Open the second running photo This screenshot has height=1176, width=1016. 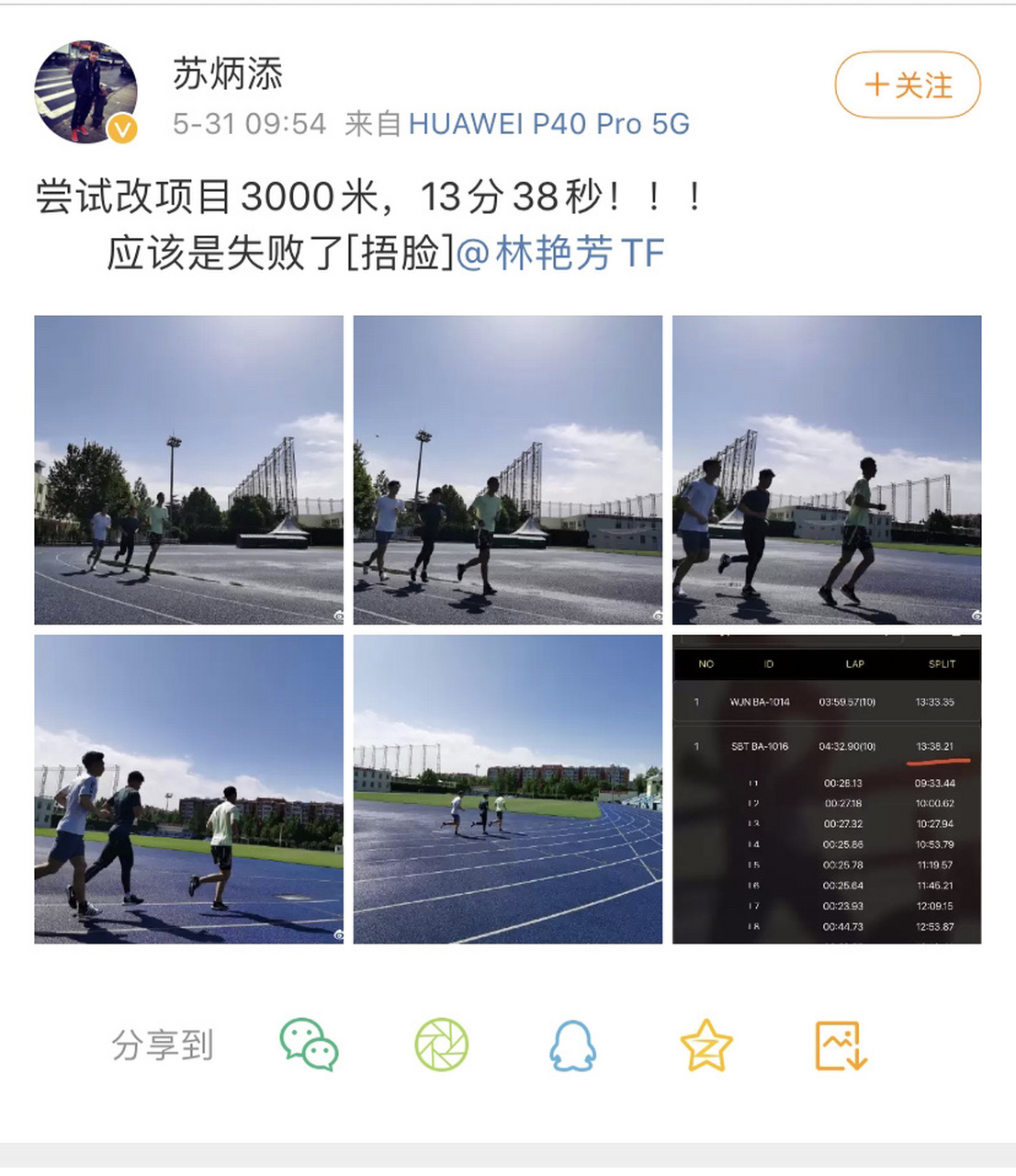click(507, 468)
